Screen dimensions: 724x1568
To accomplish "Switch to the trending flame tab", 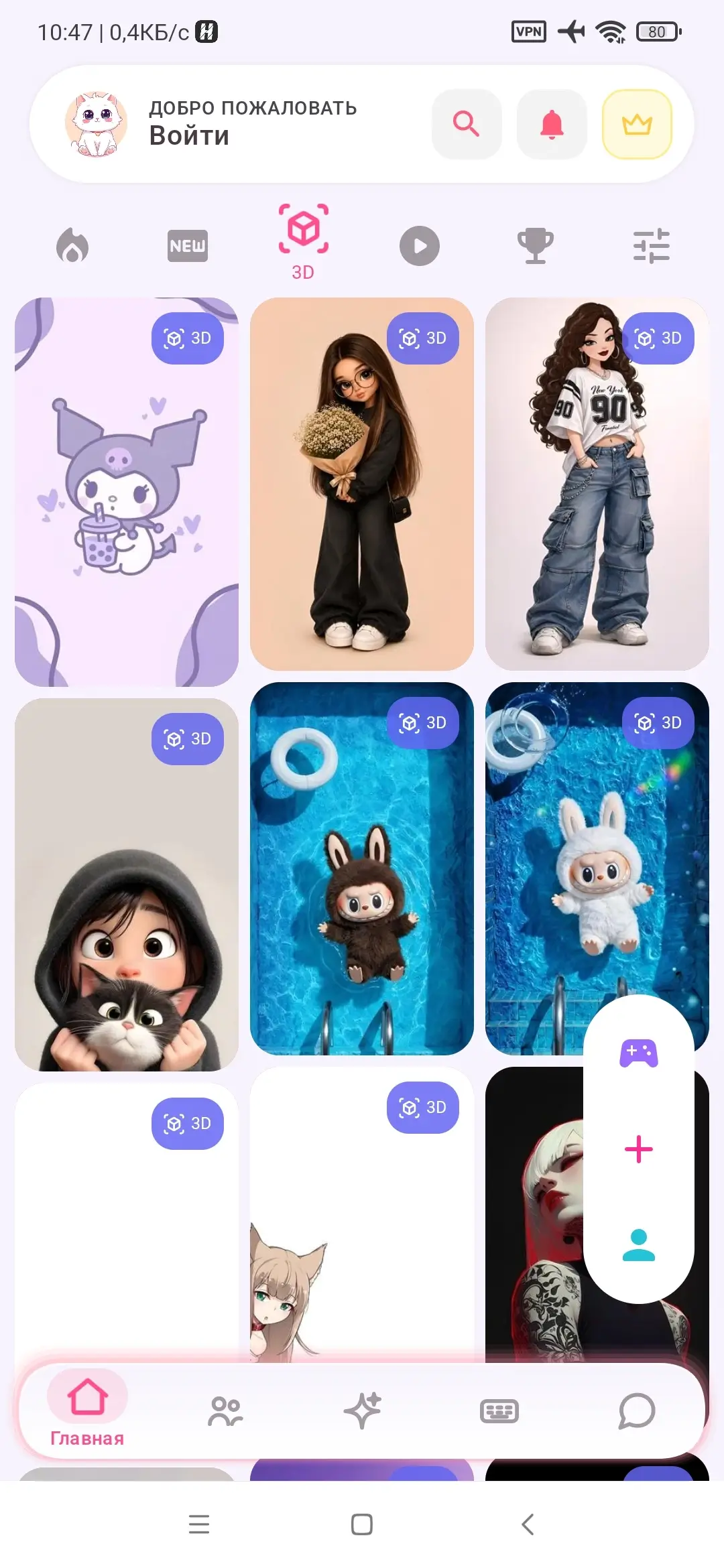I will click(x=72, y=246).
